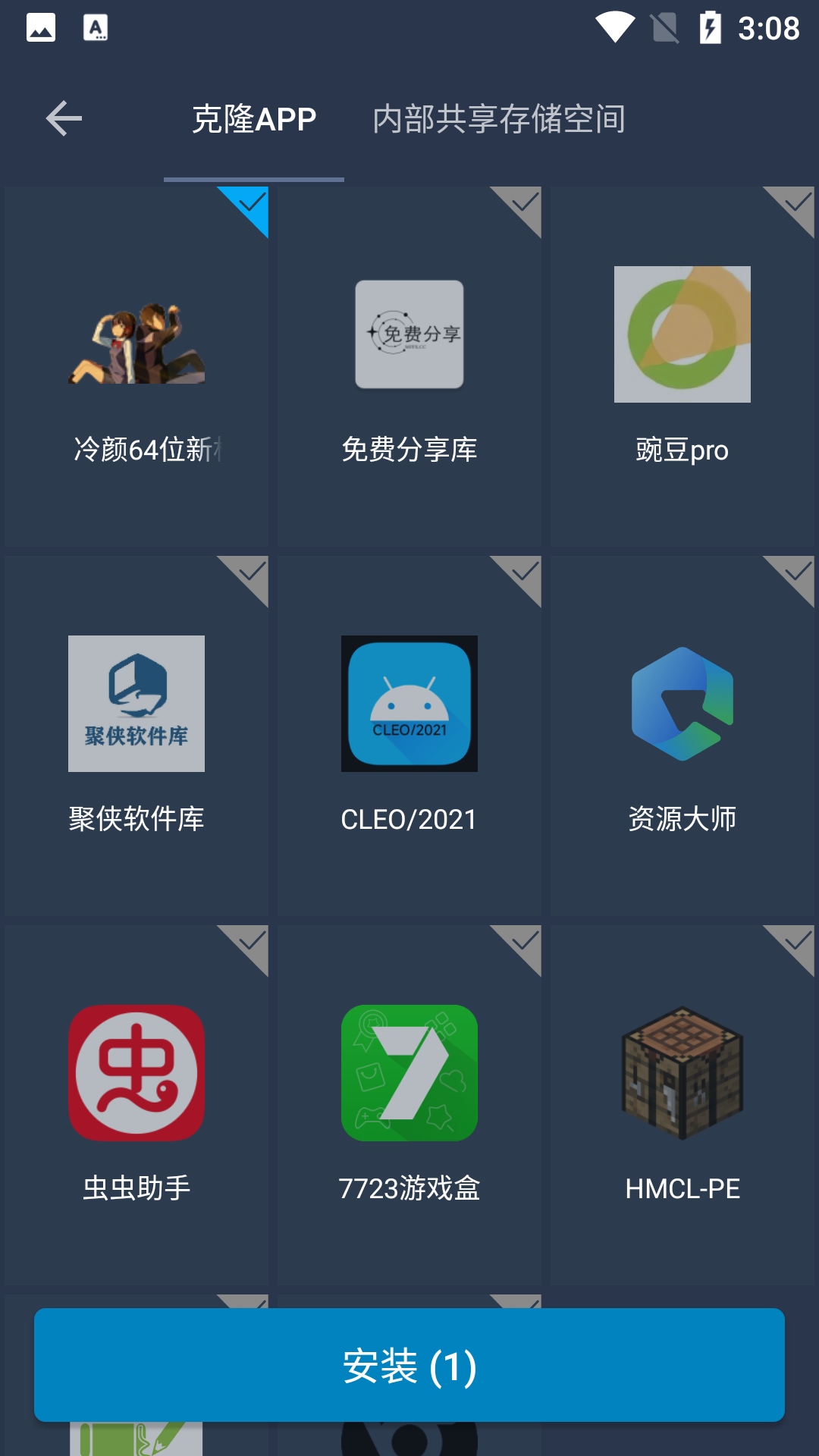819x1456 pixels.
Task: Tap the green 7723游戏盒 icon
Action: point(409,1072)
